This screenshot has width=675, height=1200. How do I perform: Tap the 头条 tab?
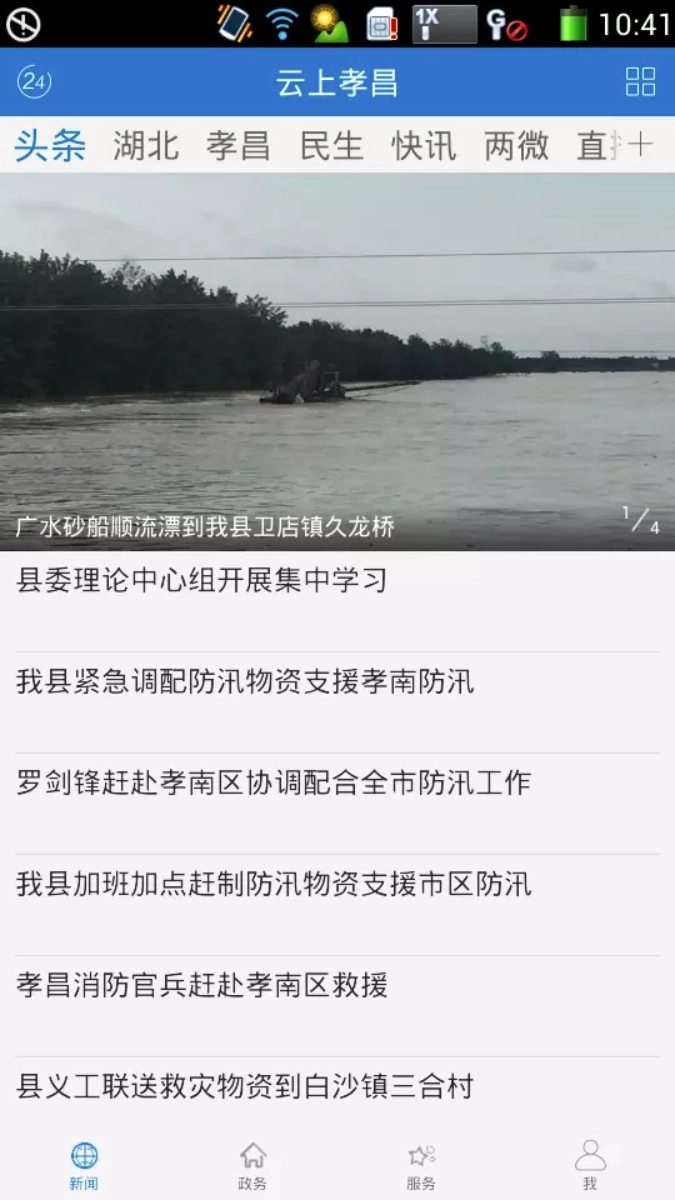click(x=50, y=146)
